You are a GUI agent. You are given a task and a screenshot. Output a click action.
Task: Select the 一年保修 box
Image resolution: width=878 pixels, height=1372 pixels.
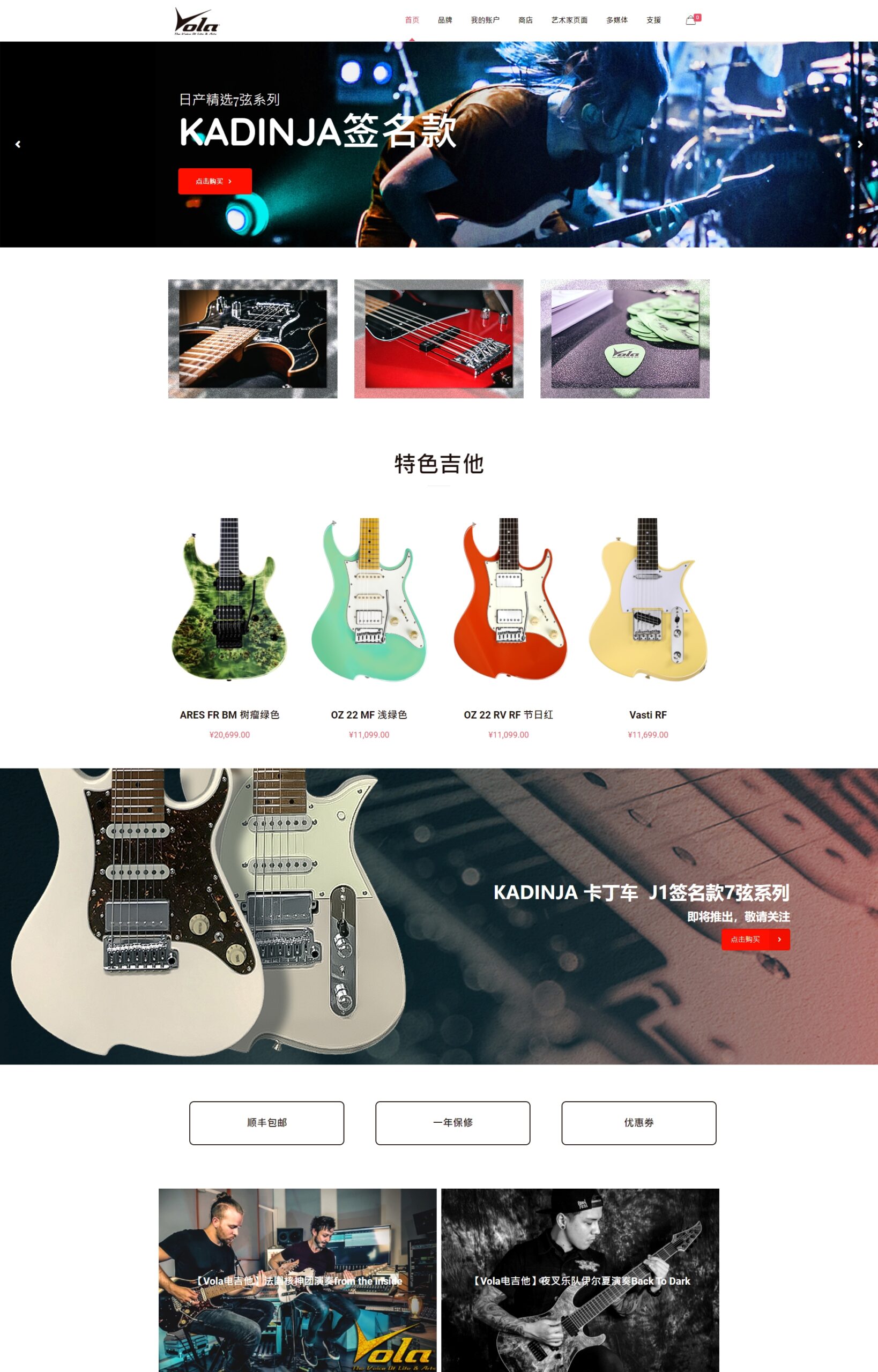[x=453, y=1122]
